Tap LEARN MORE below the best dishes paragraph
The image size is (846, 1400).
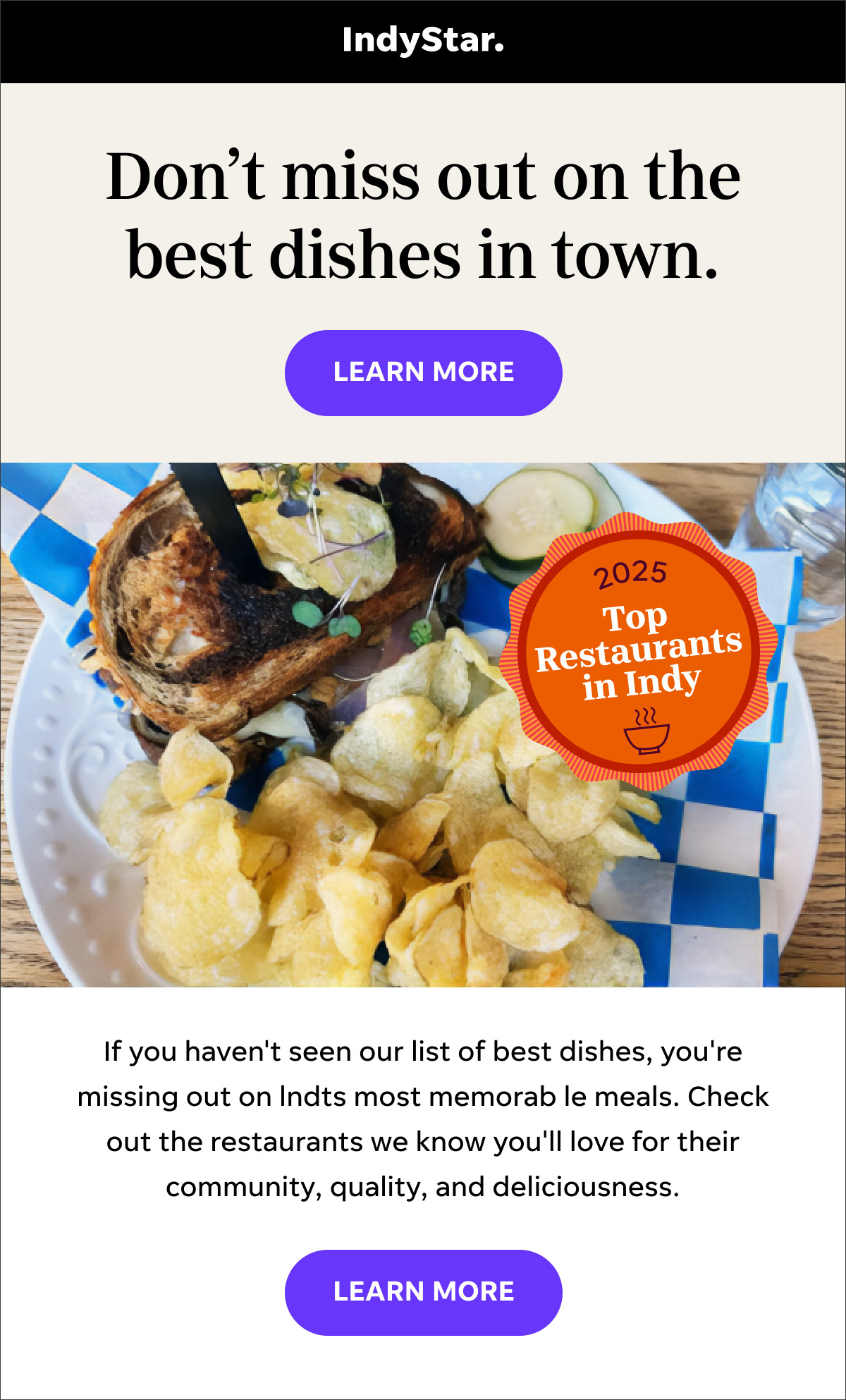(423, 1292)
